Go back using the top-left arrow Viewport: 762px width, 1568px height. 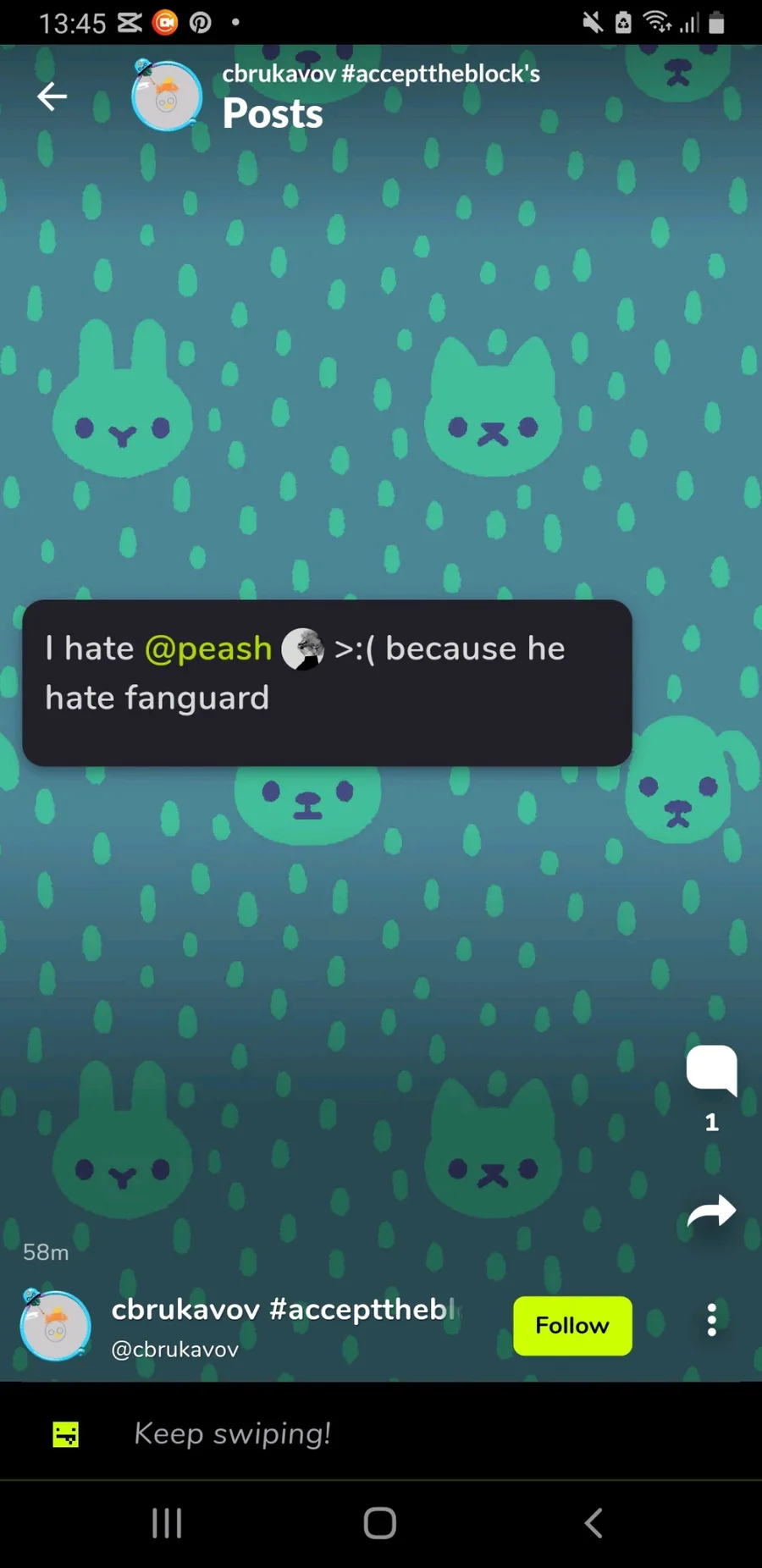pos(52,97)
